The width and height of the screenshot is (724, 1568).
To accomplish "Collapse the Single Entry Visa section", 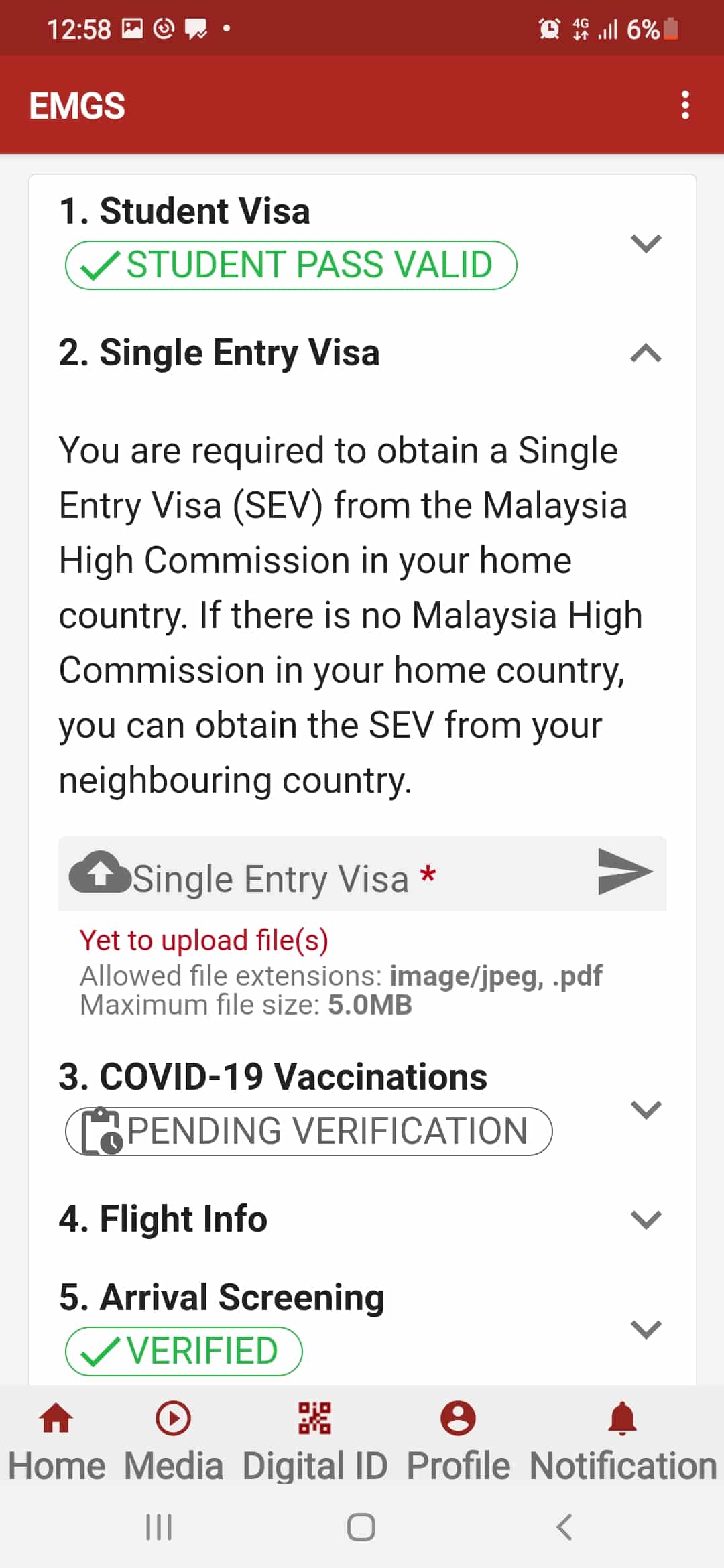I will [x=646, y=353].
